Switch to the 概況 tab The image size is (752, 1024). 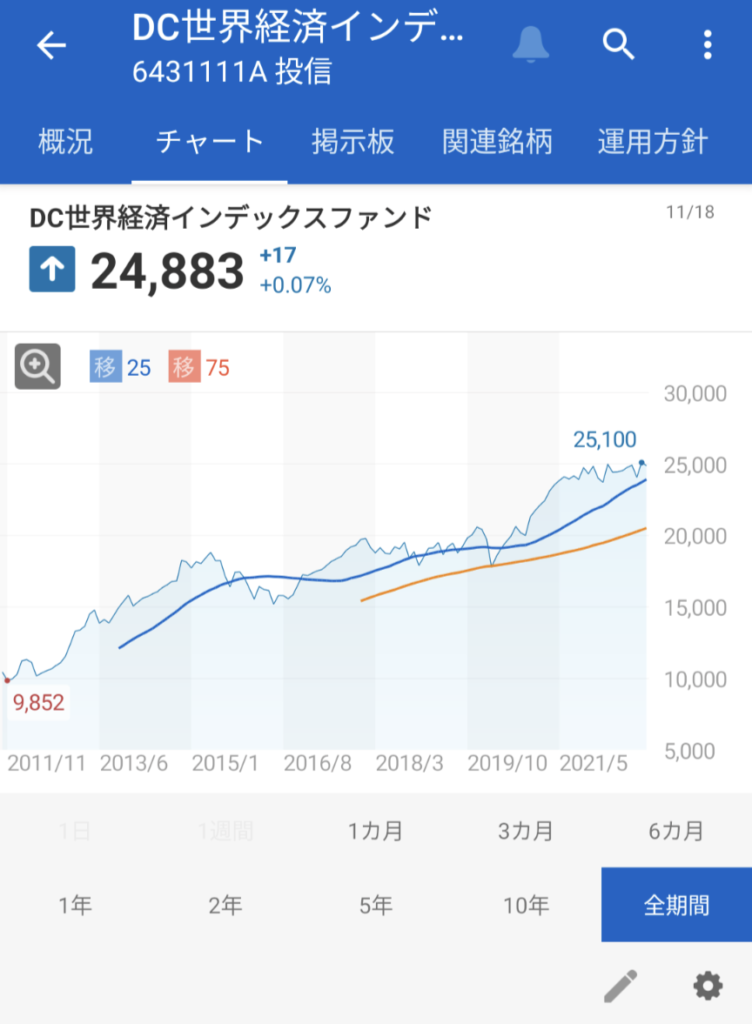[x=66, y=142]
